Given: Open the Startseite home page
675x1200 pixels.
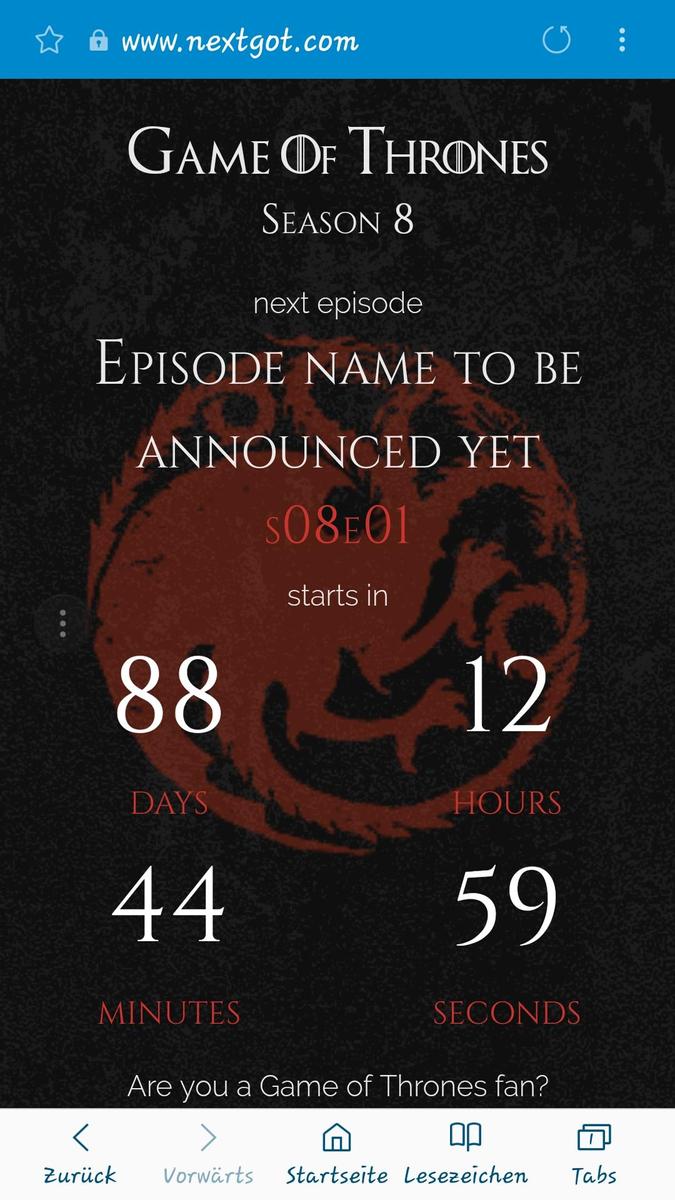Looking at the screenshot, I should [x=337, y=1153].
